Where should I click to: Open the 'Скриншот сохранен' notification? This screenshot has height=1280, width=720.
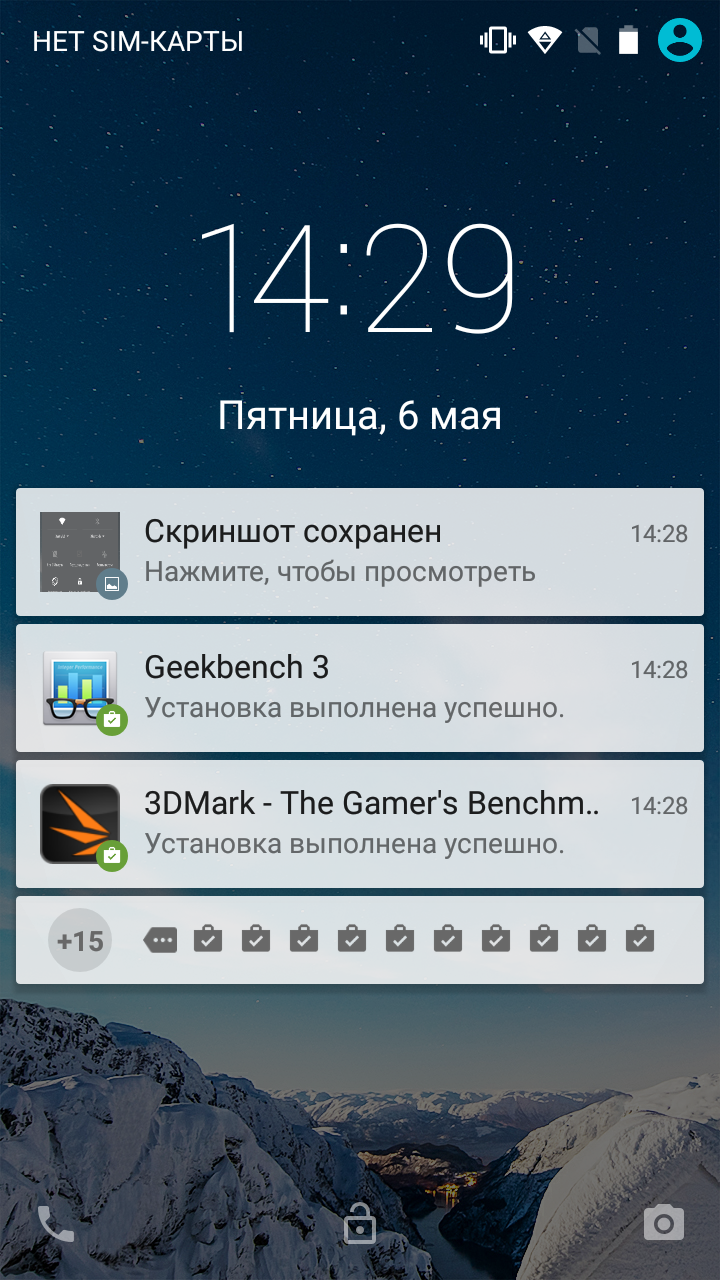(x=360, y=552)
